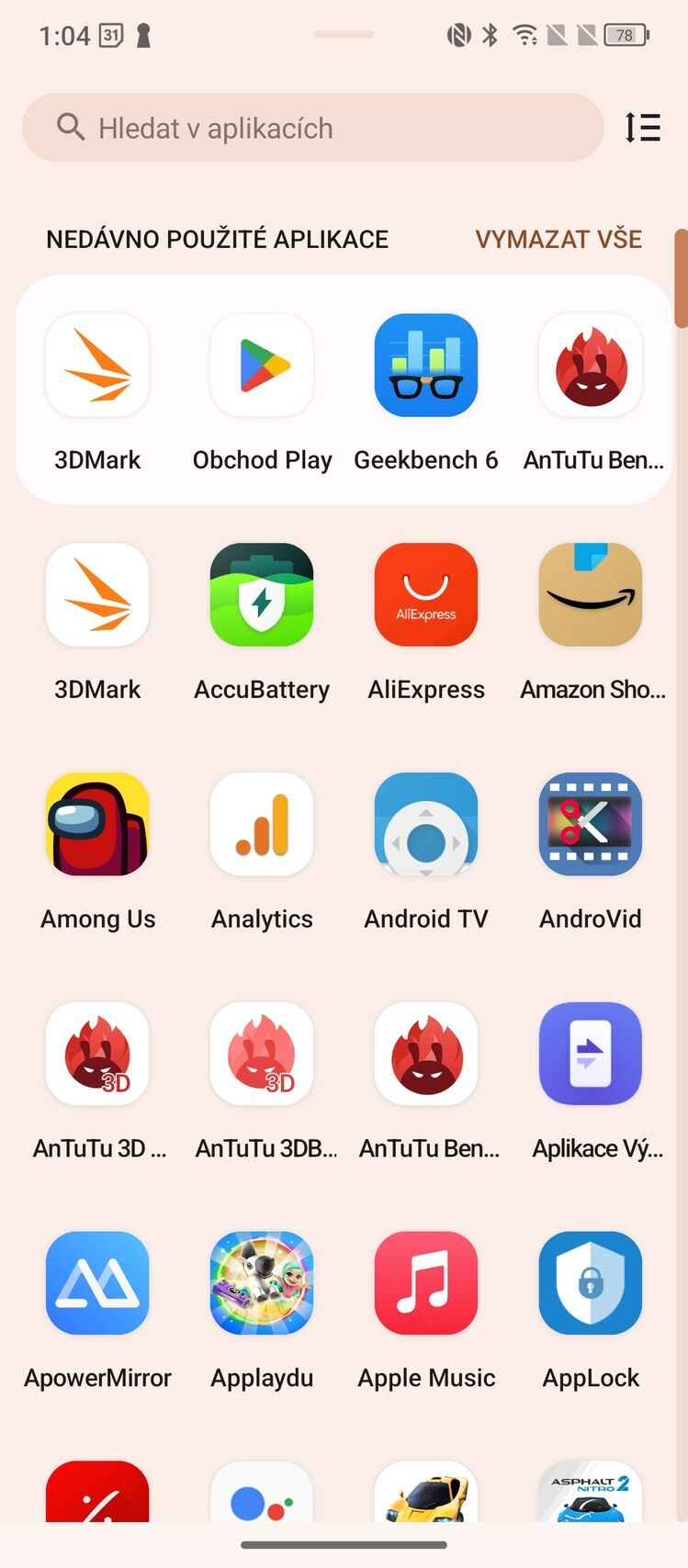This screenshot has height=1568, width=688.
Task: Open the app sorting options
Action: coord(642,128)
